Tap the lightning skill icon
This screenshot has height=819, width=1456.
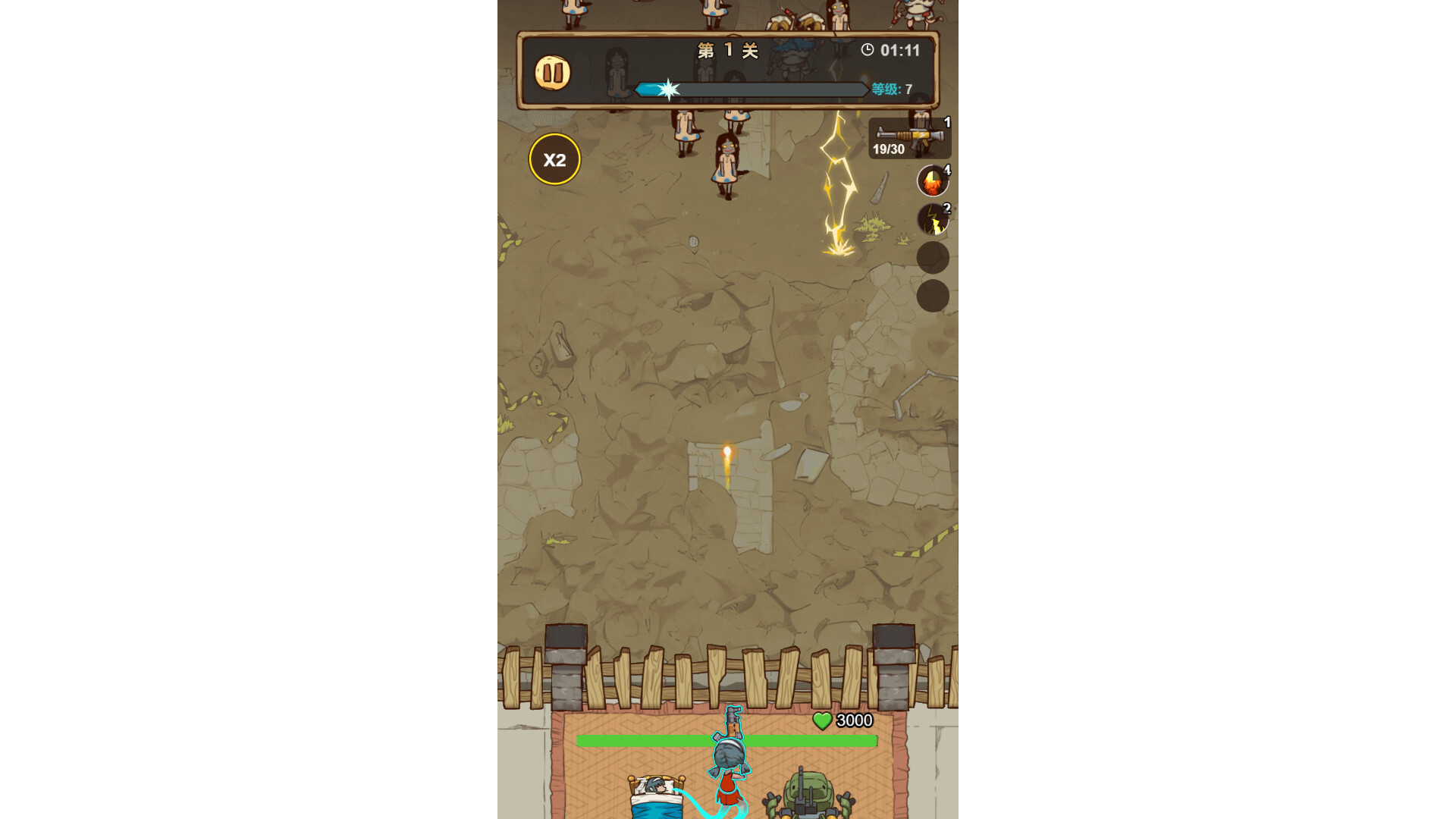(932, 219)
